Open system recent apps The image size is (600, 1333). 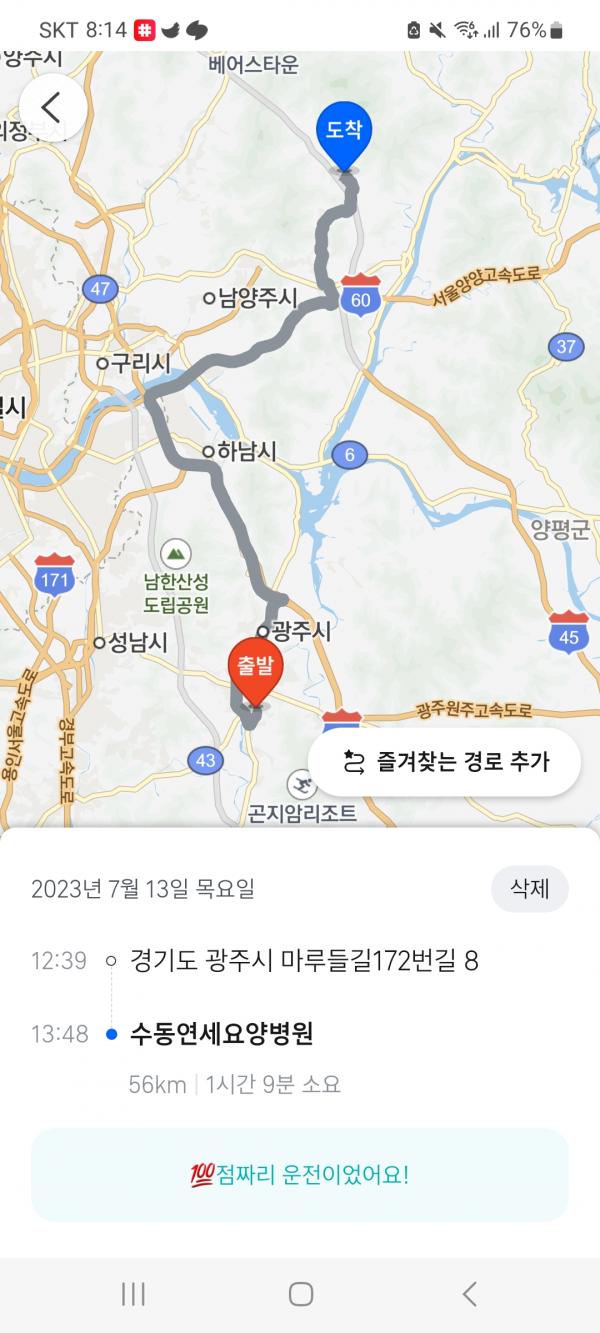tap(133, 1294)
